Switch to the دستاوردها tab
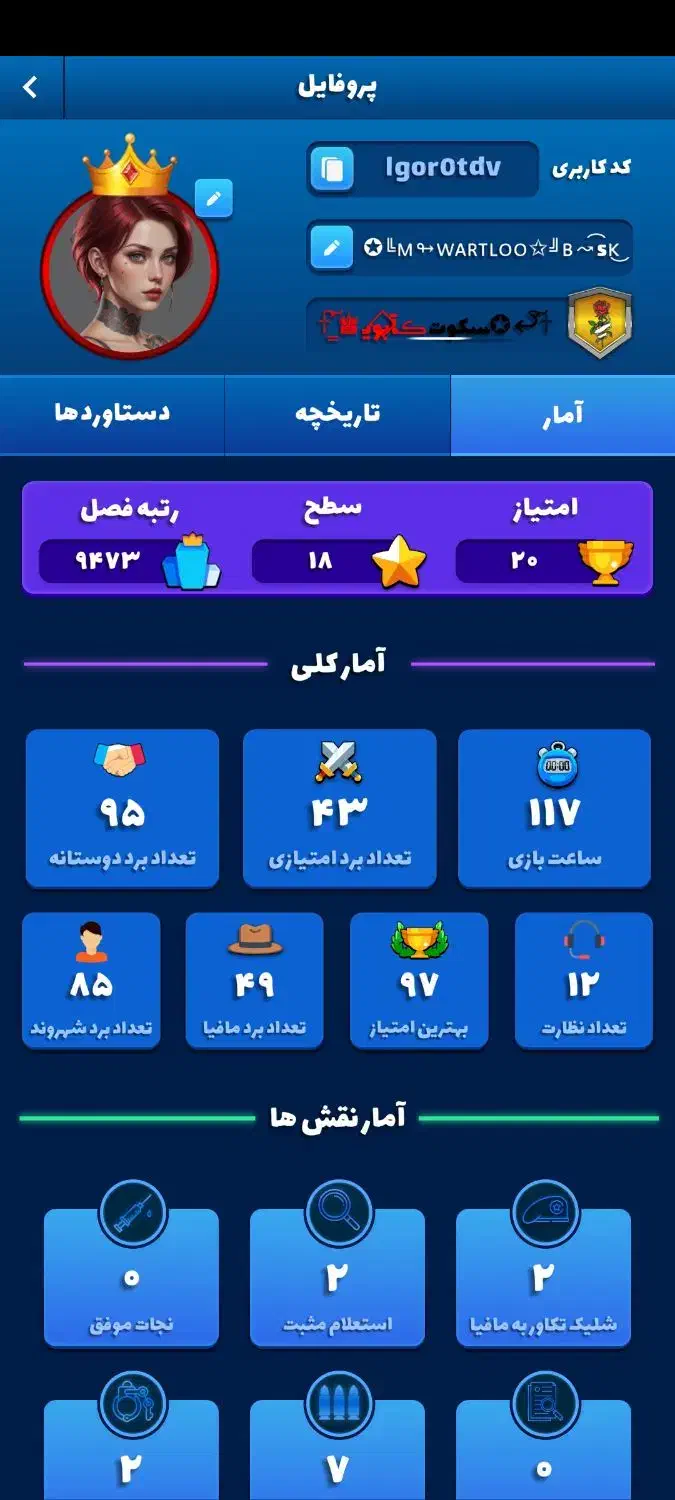The width and height of the screenshot is (675, 1500). point(112,414)
